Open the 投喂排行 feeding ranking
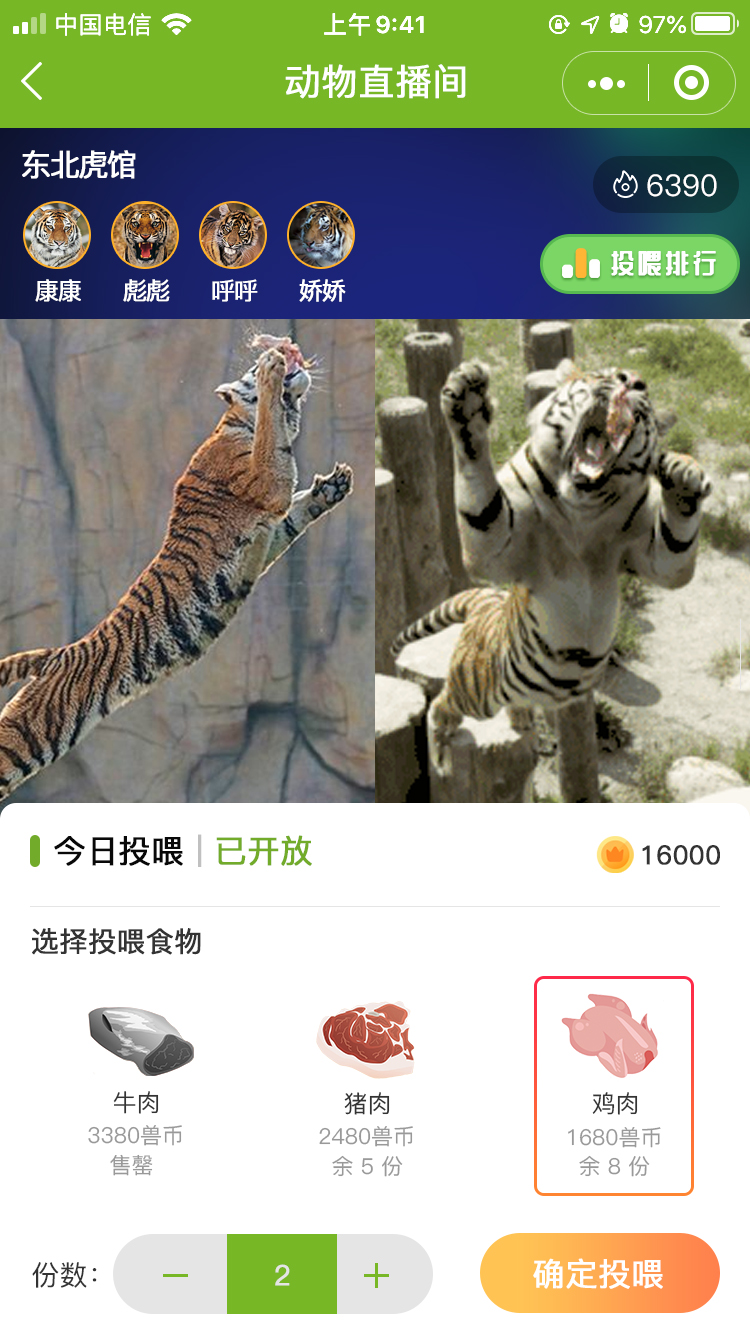Viewport: 750px width, 1334px height. tap(639, 264)
